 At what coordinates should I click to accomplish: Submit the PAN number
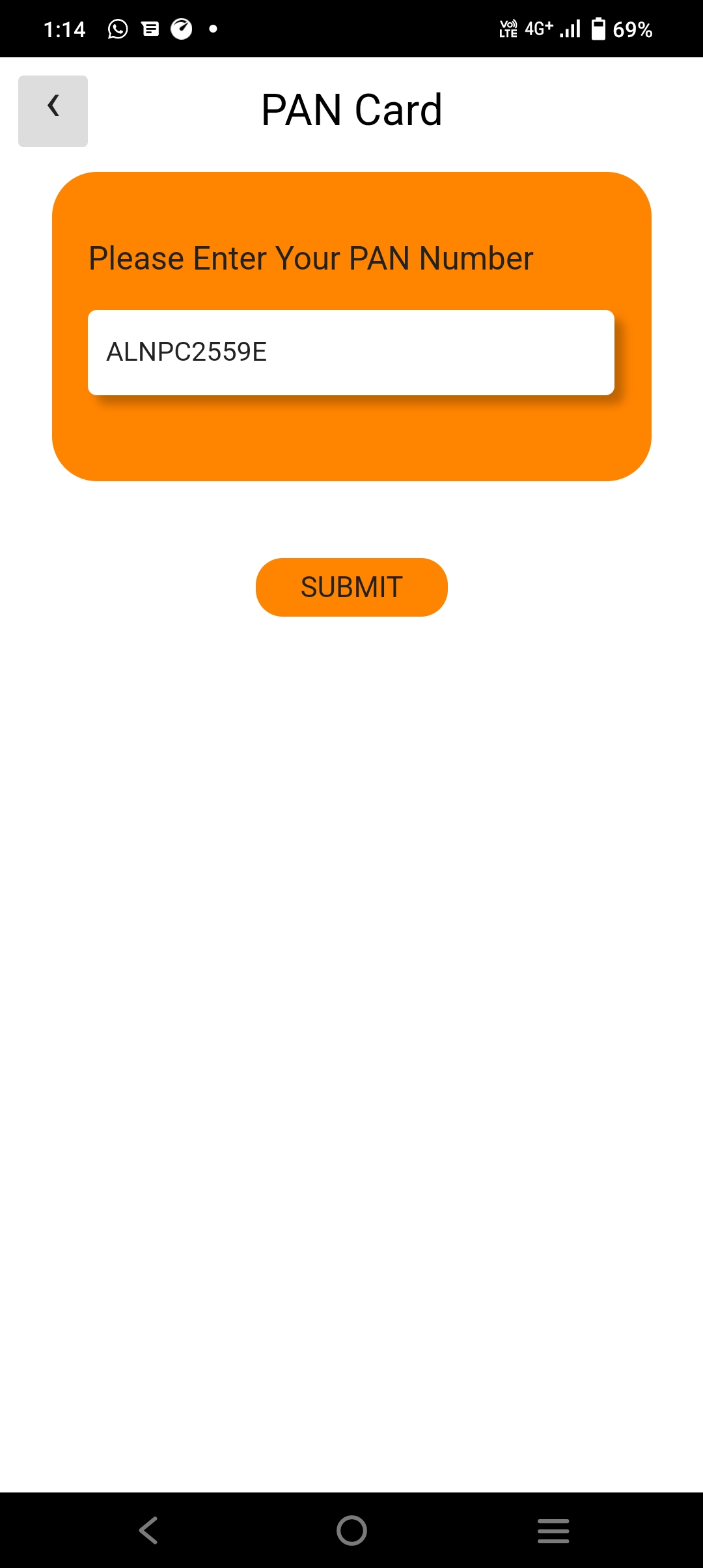pos(351,587)
